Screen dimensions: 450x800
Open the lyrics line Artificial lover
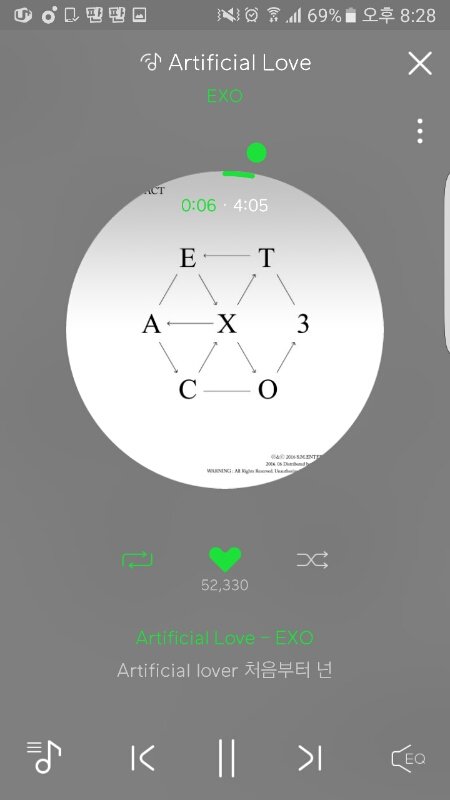pyautogui.click(x=224, y=669)
